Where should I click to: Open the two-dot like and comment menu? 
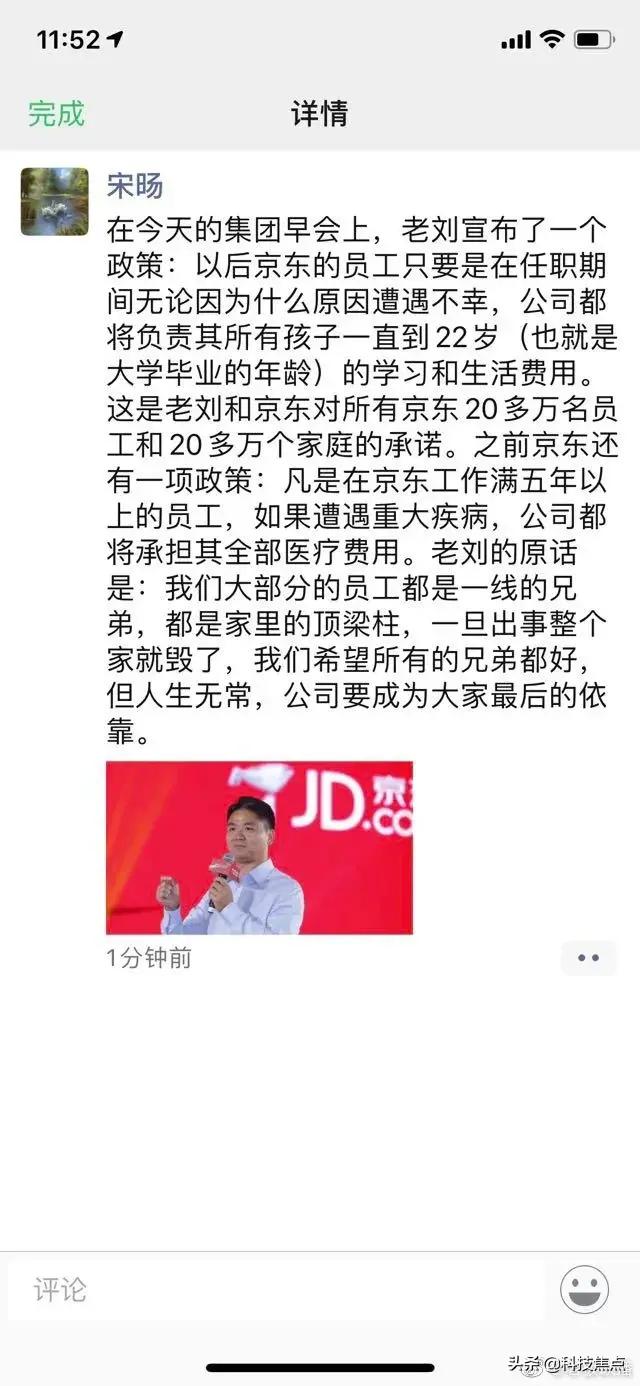588,958
